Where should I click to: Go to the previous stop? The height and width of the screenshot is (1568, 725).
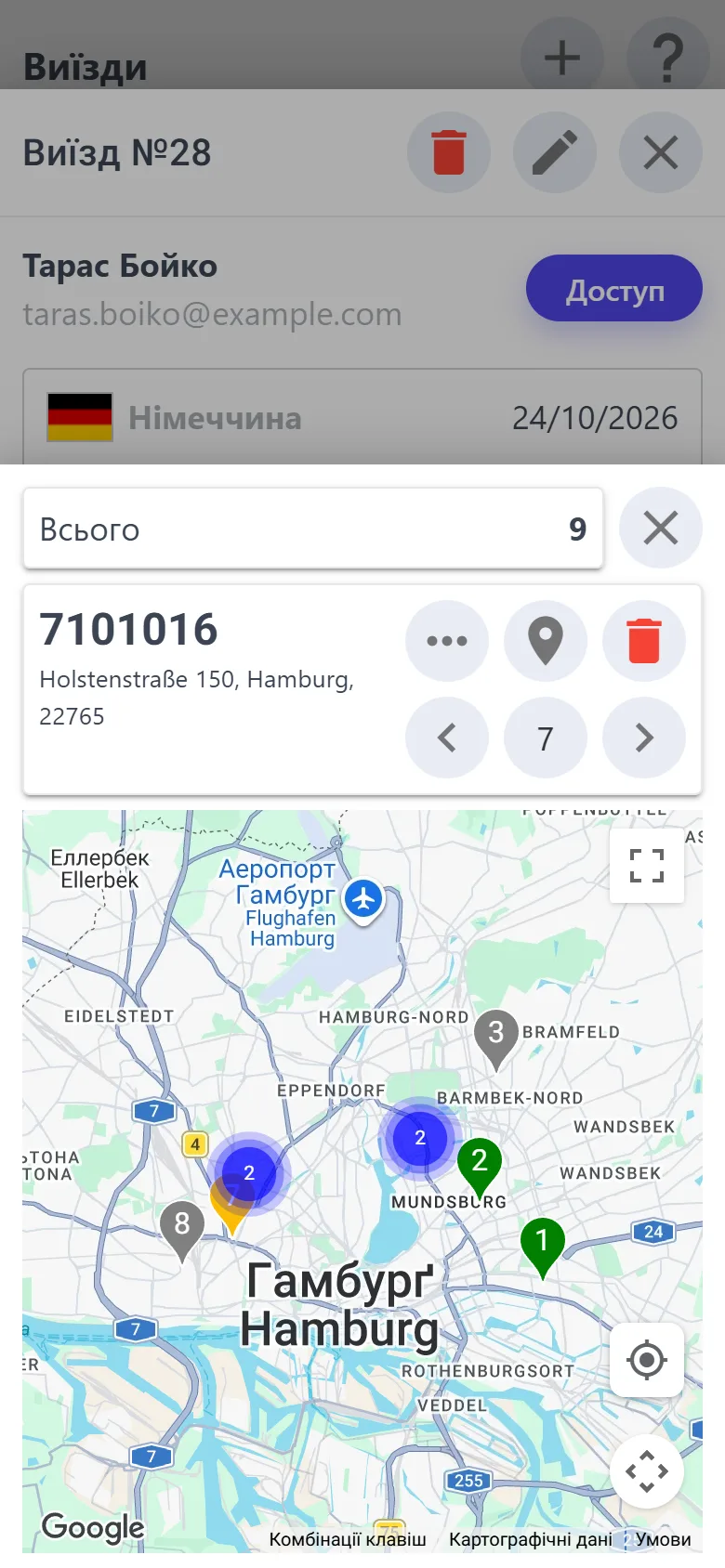tap(446, 738)
